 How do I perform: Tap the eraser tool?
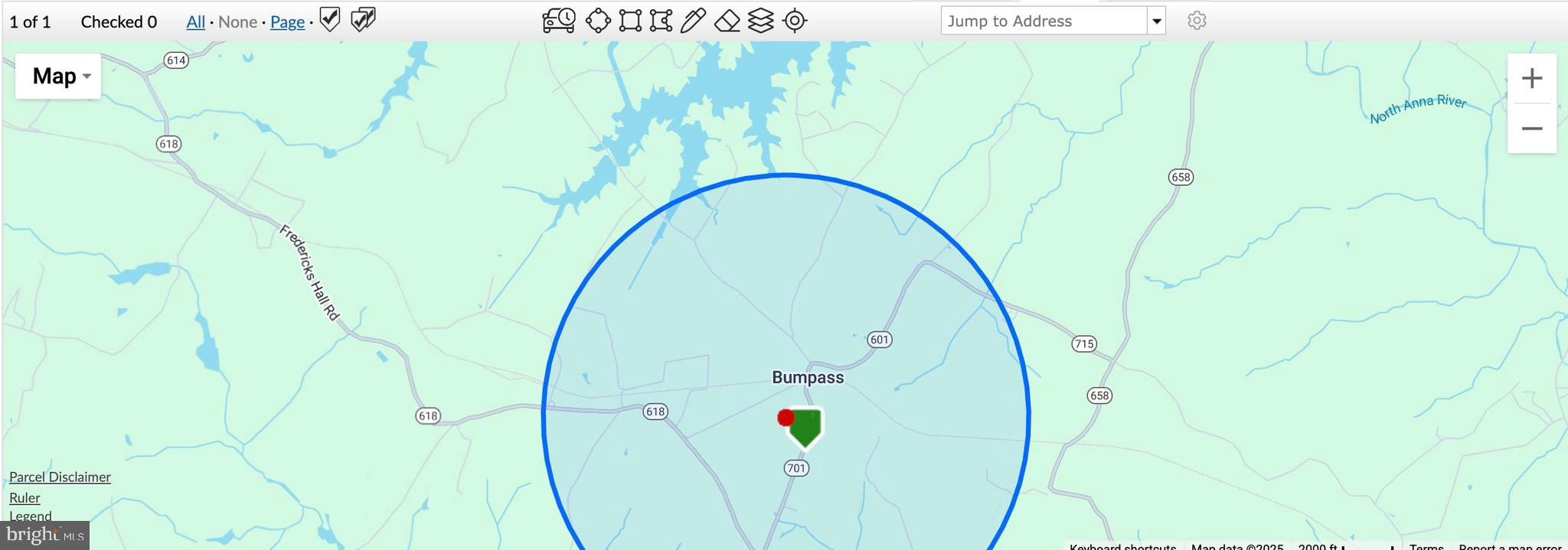pyautogui.click(x=727, y=21)
